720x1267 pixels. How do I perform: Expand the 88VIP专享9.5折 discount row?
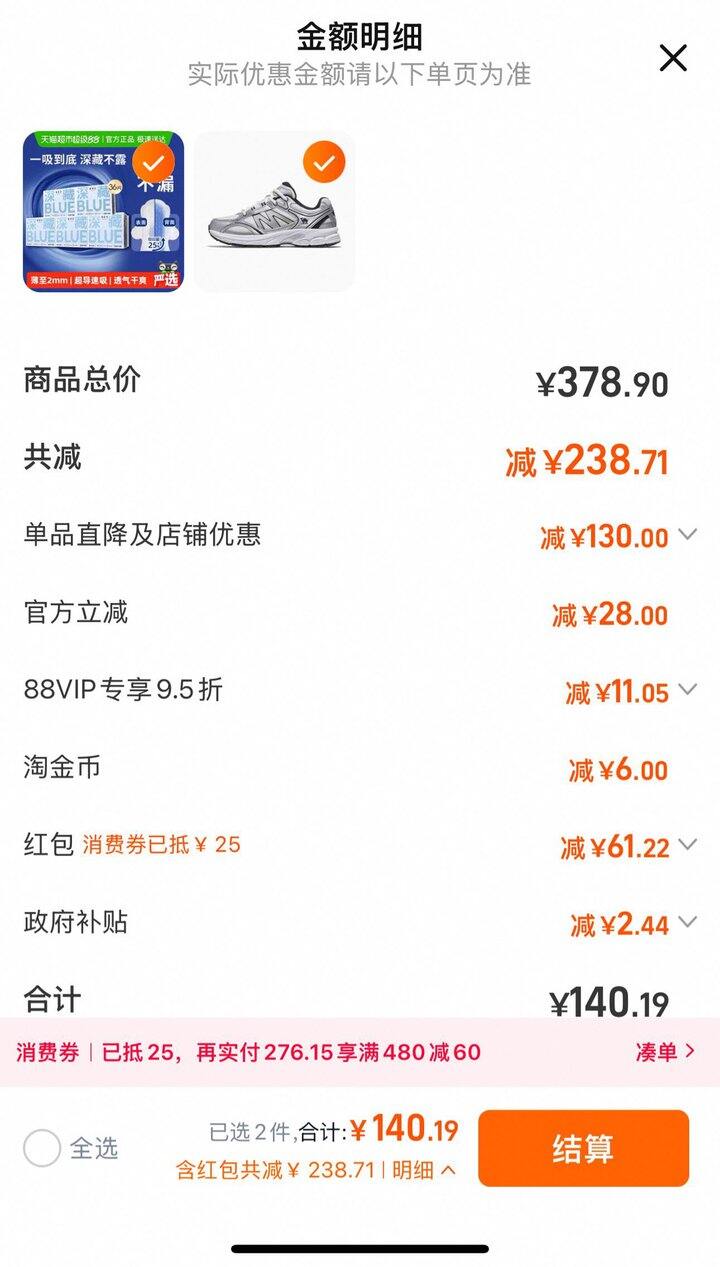[x=687, y=689]
